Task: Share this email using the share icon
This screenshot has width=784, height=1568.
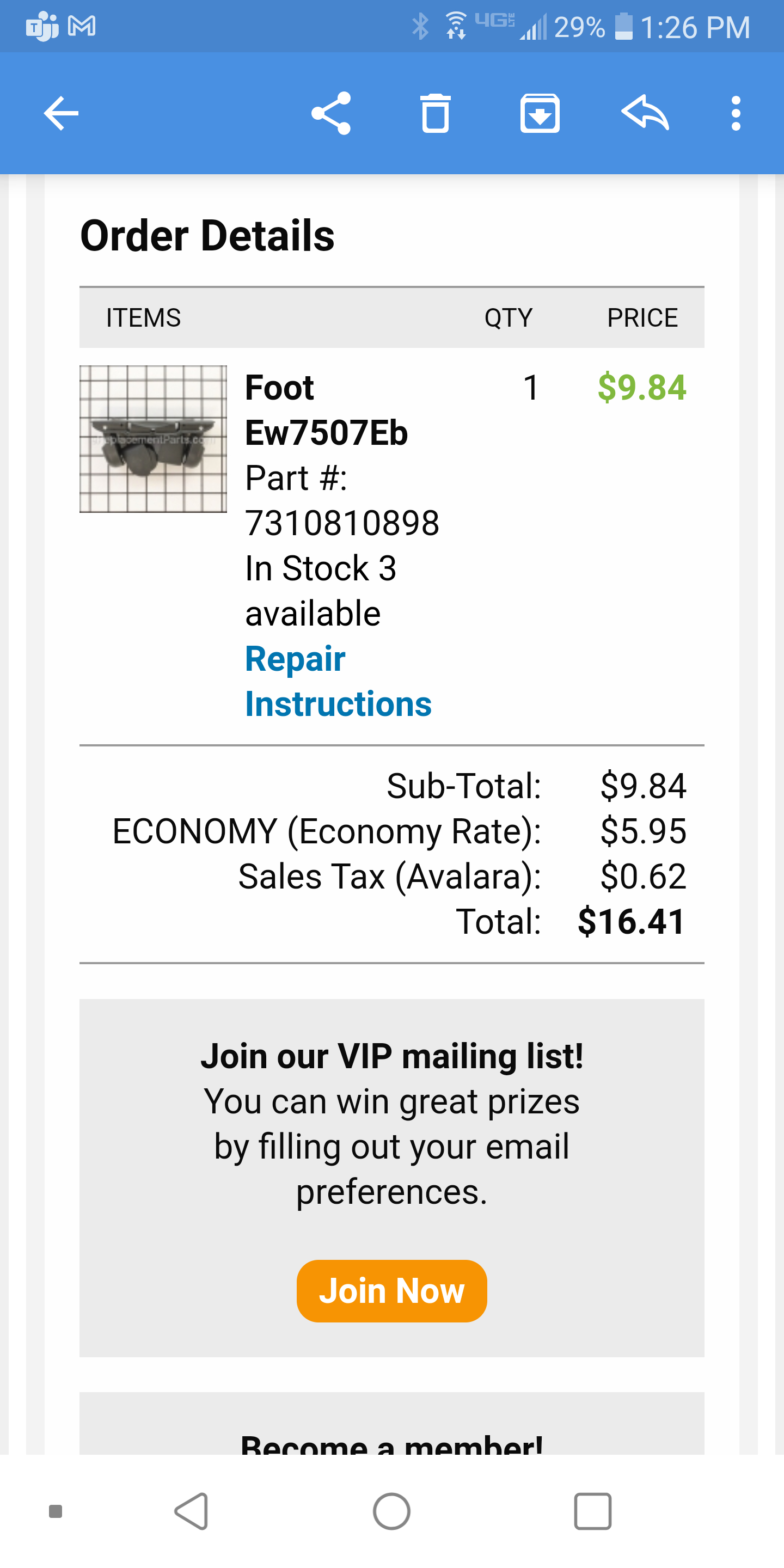Action: 330,113
